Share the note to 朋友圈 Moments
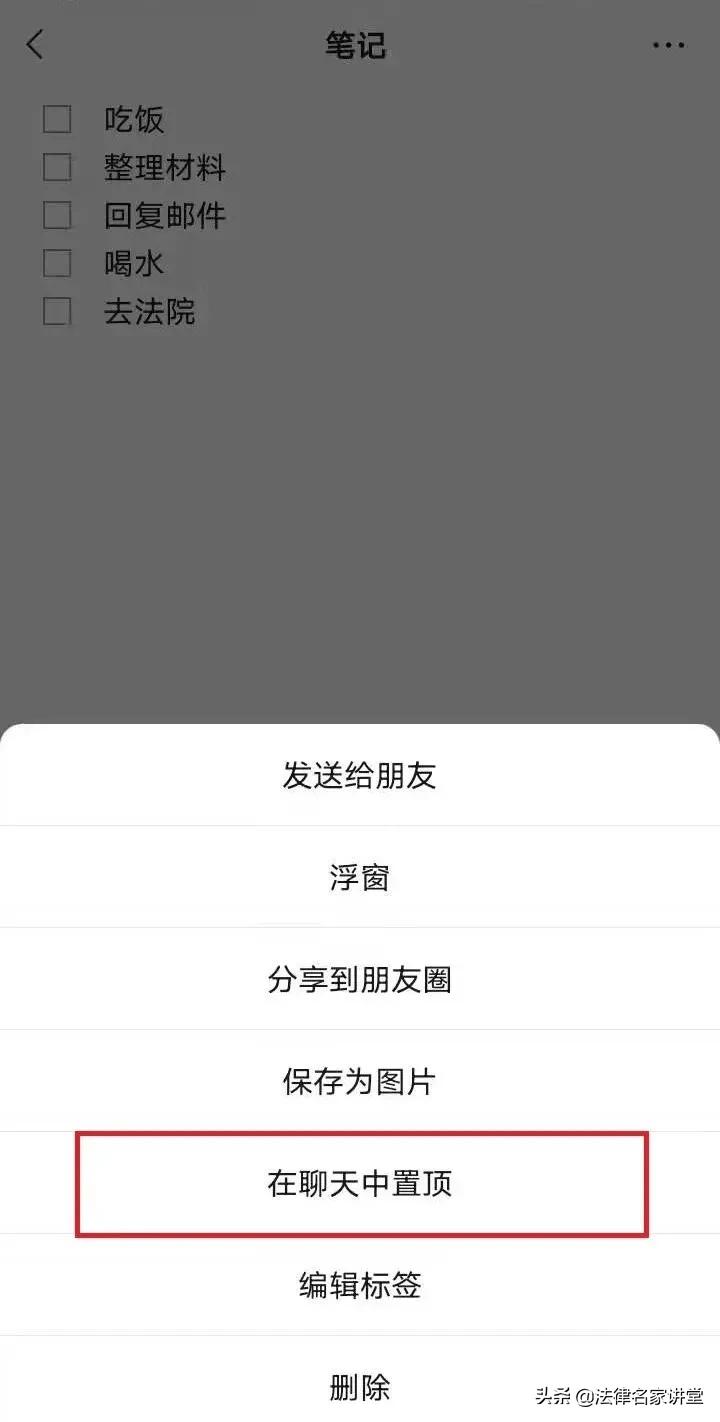Image resolution: width=720 pixels, height=1422 pixels. (360, 979)
